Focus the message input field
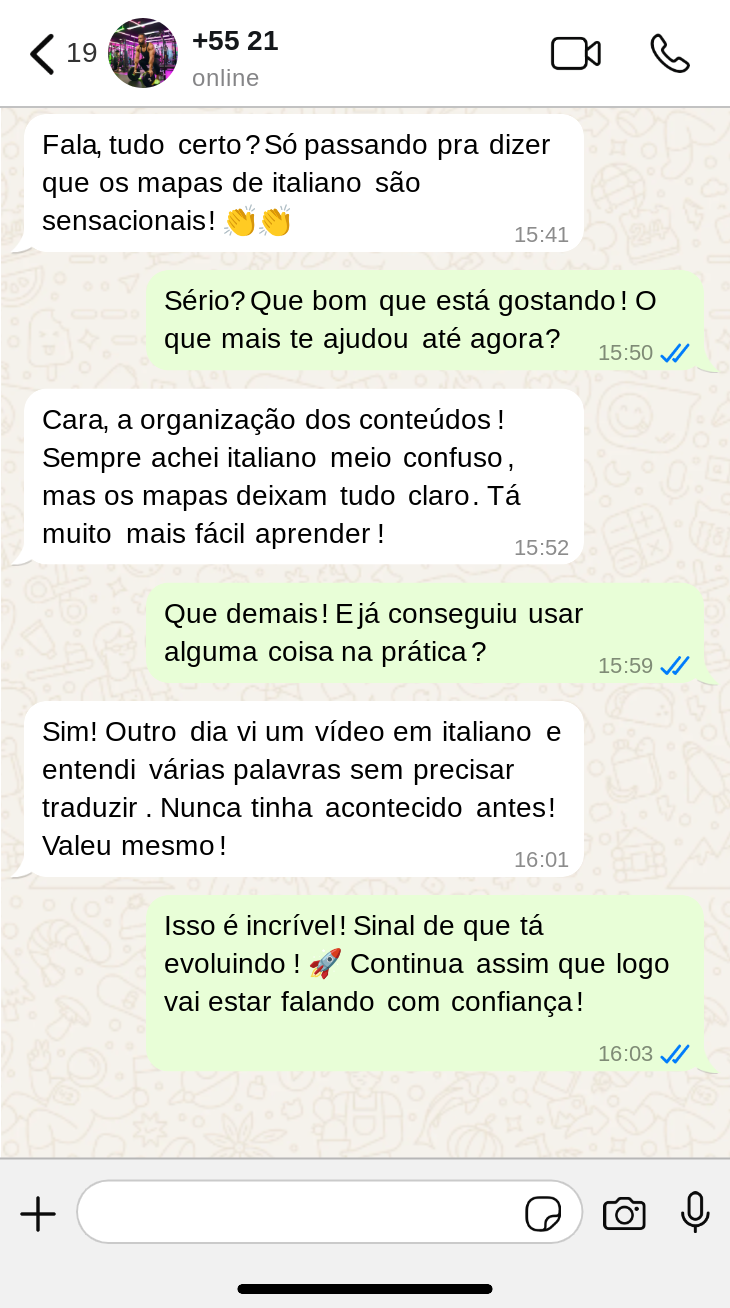The image size is (730, 1308). tap(300, 1212)
